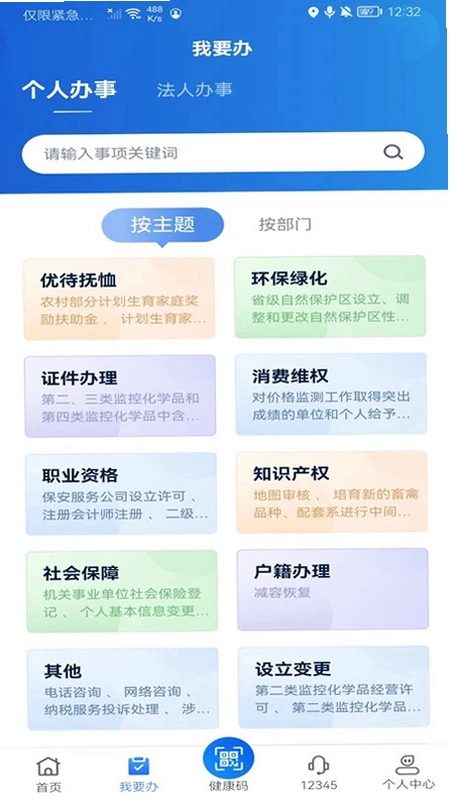The image size is (450, 800).
Task: Select the 个人办事 tab
Action: point(69,90)
